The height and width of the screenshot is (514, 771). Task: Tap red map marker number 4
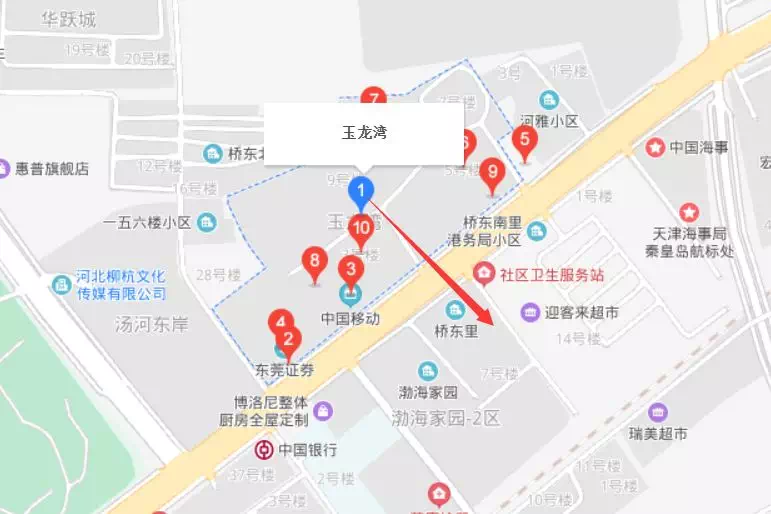[x=280, y=320]
